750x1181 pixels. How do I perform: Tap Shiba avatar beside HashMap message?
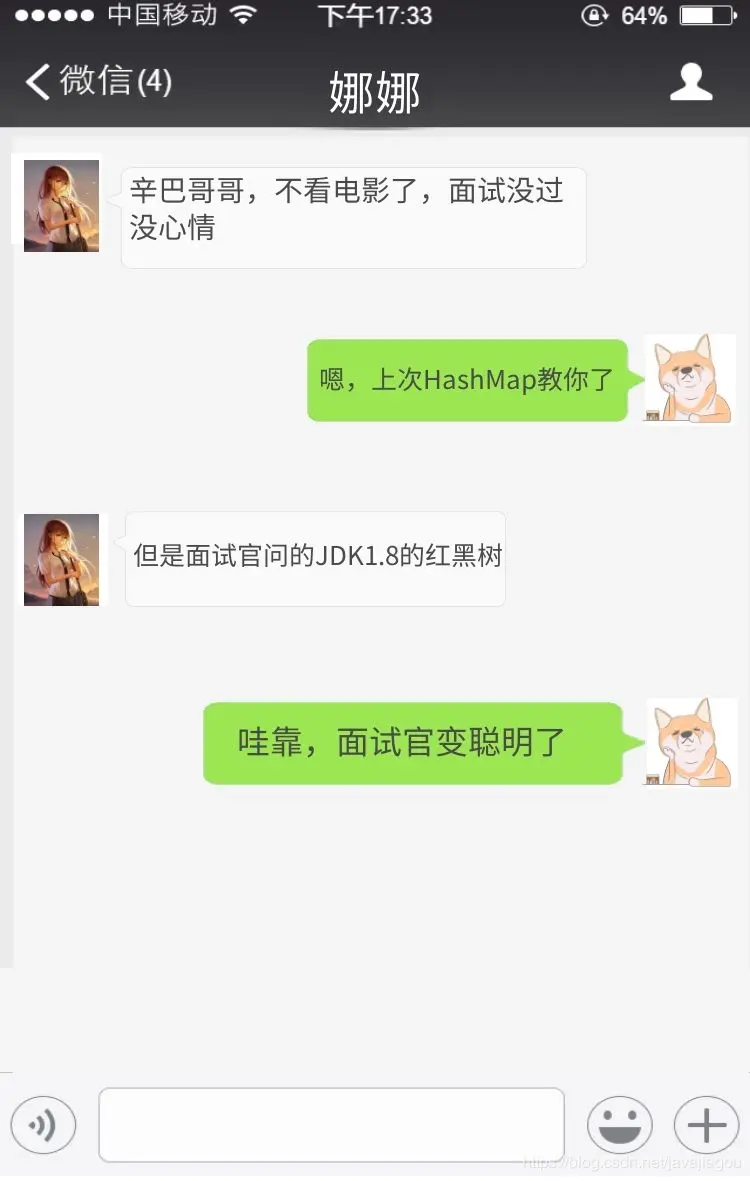click(690, 380)
